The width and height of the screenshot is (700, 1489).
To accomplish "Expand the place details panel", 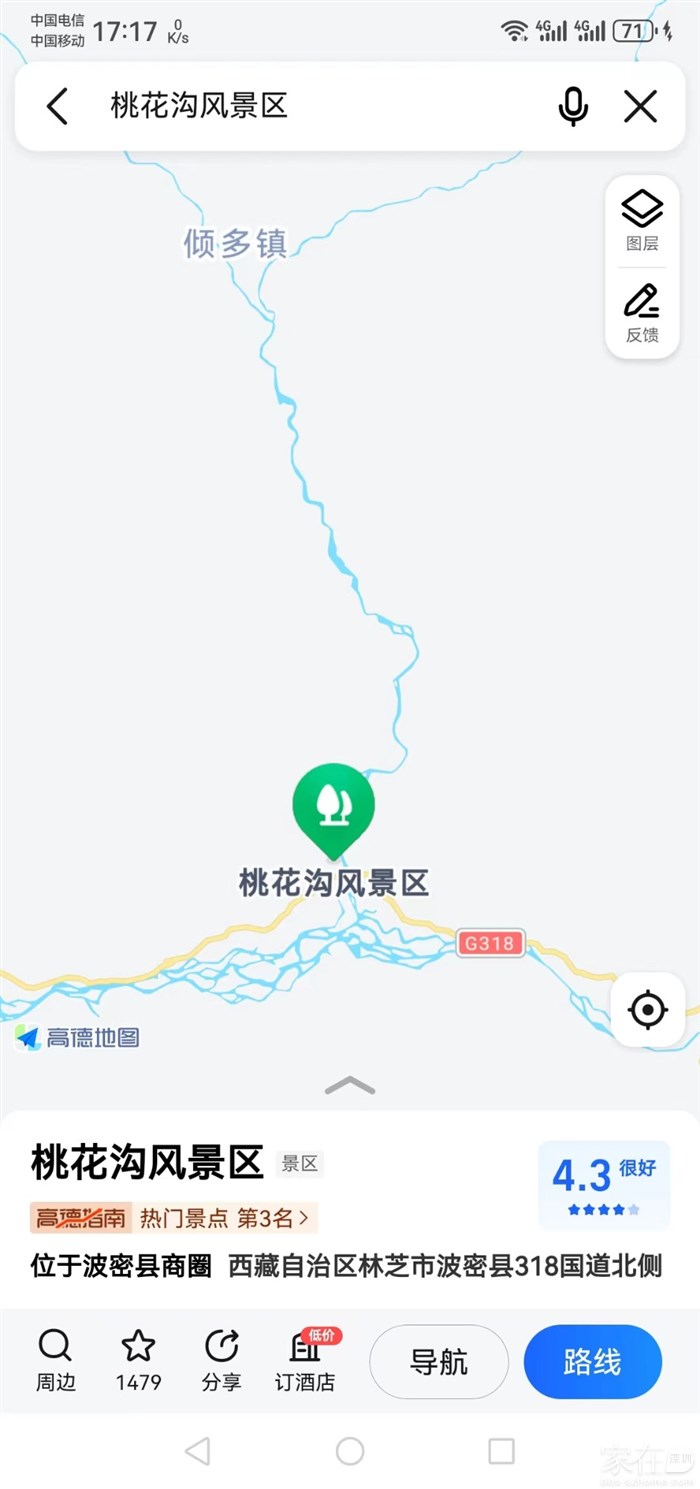I will [x=350, y=1086].
